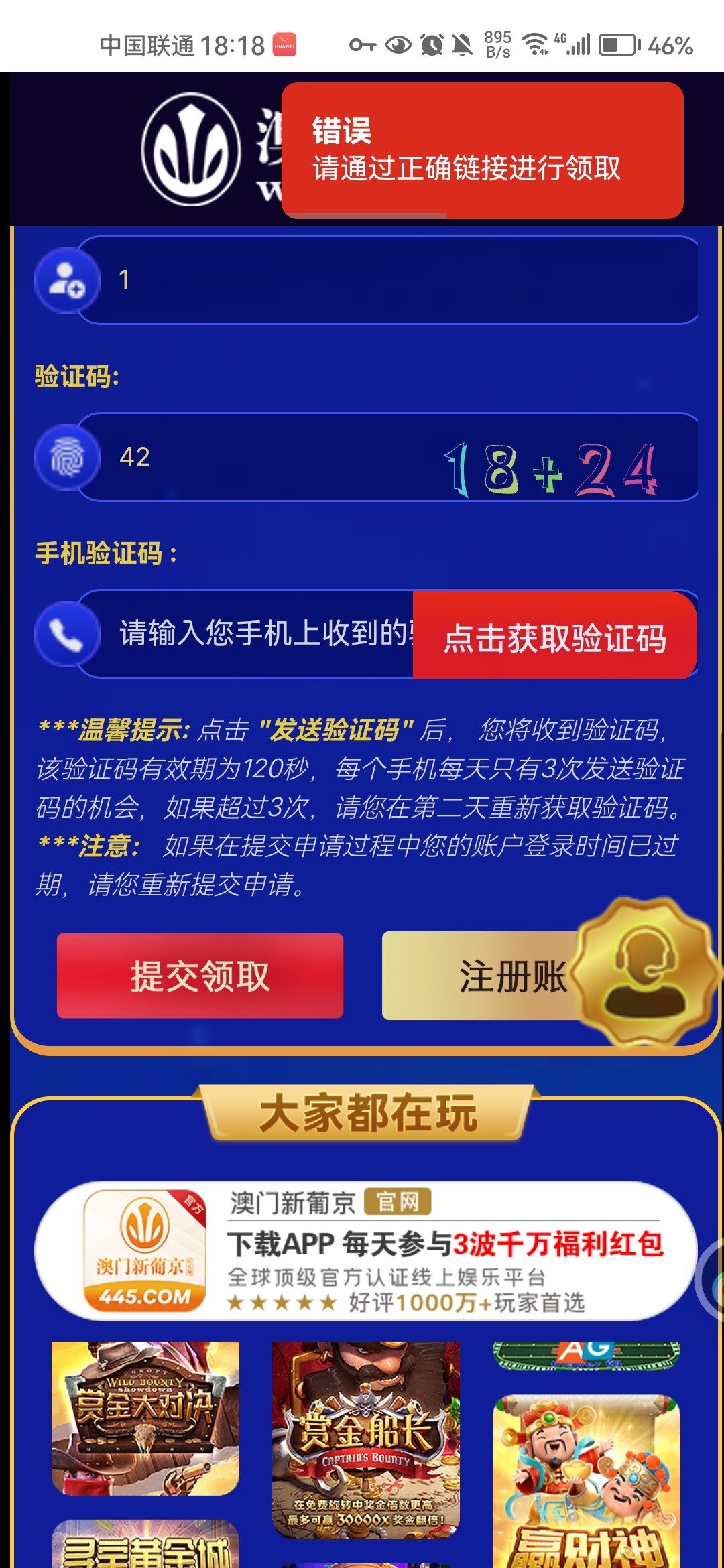Refresh the 18+24 captcha image
Image resolution: width=724 pixels, height=1568 pixels.
[551, 469]
